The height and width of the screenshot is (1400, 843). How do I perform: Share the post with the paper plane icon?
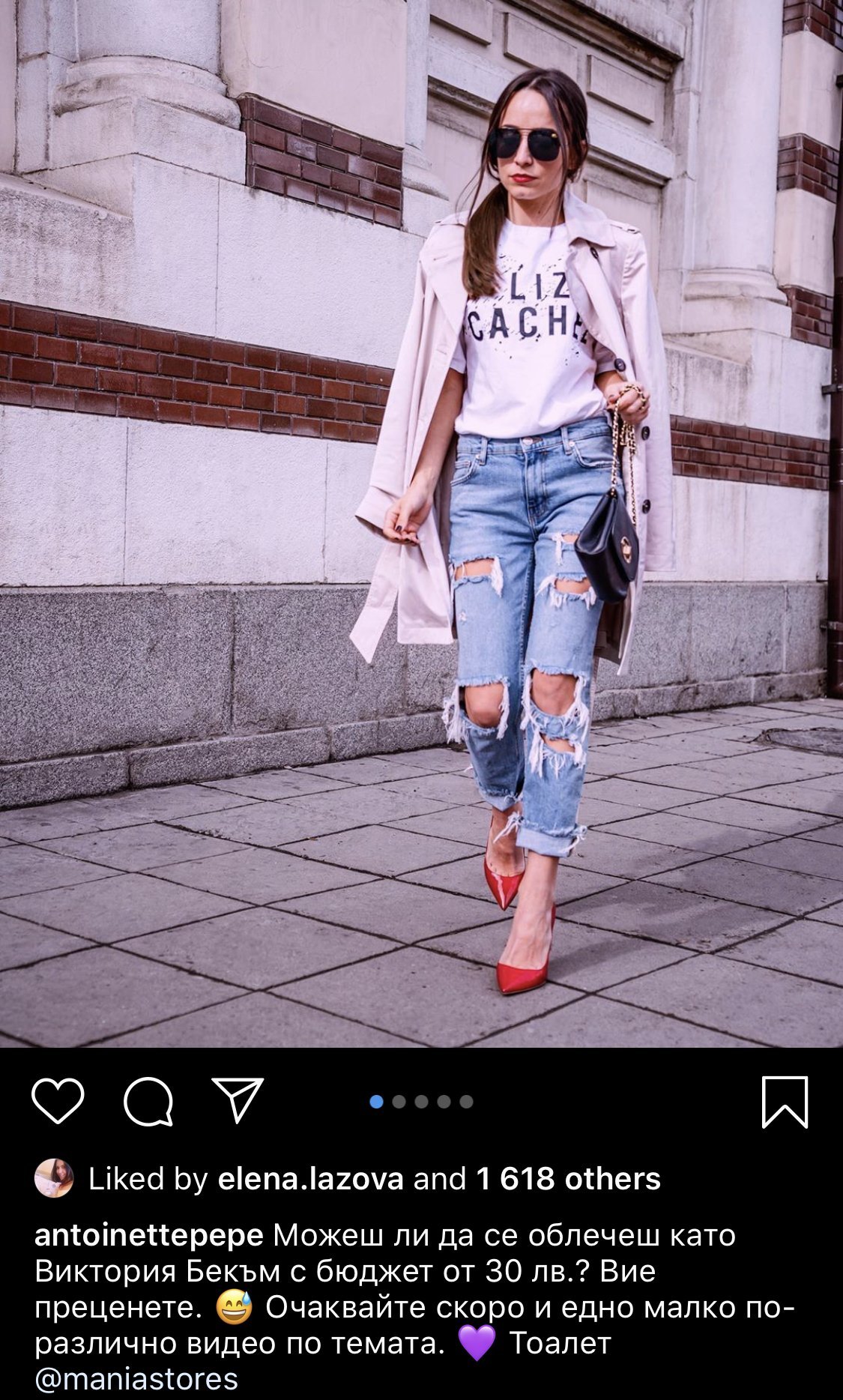tap(238, 1100)
